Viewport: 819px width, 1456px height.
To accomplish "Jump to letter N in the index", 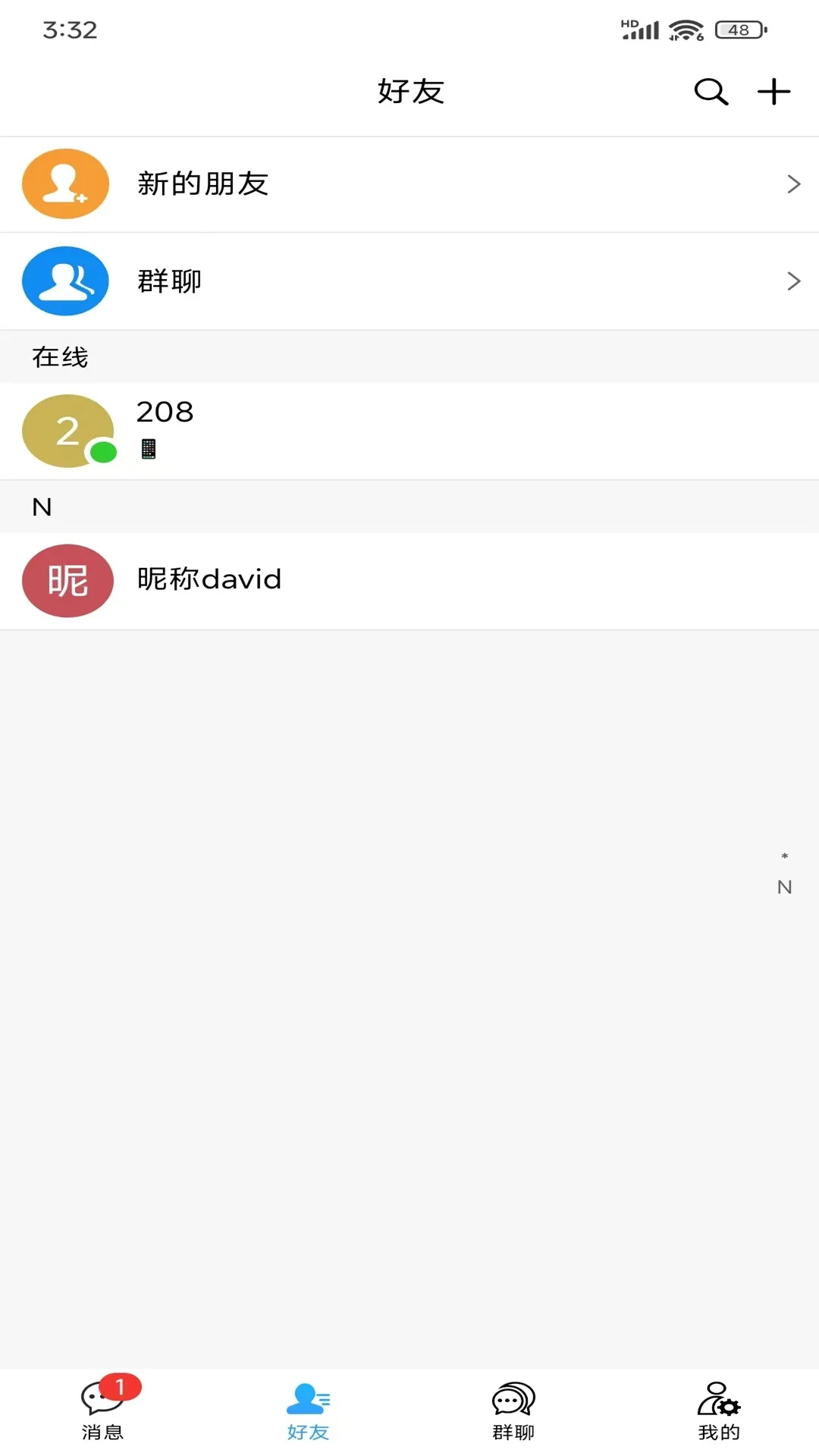I will (785, 886).
